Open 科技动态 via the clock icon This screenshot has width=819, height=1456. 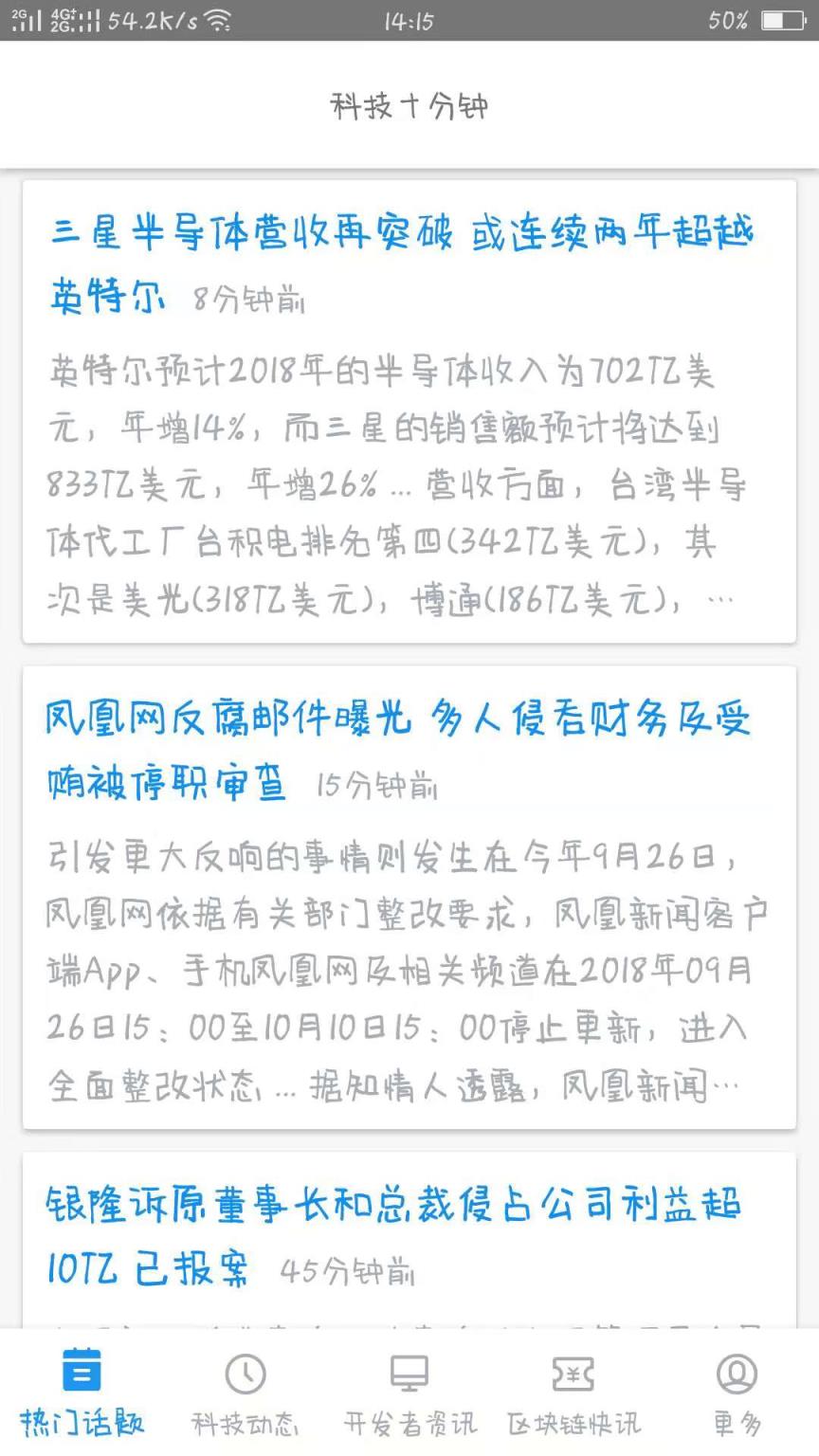tap(246, 1371)
